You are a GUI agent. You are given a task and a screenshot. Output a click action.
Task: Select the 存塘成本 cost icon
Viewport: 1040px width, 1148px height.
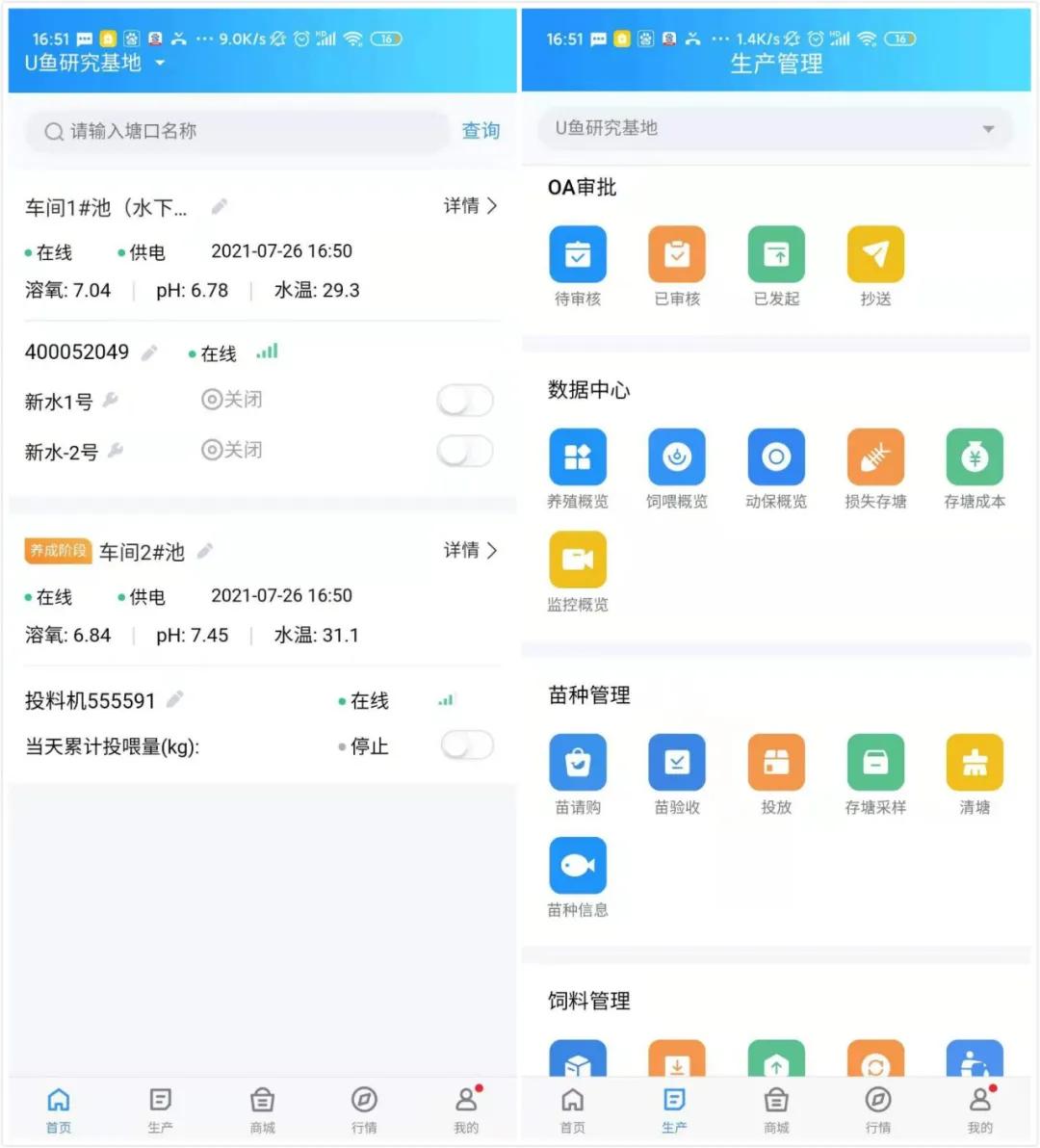click(975, 457)
